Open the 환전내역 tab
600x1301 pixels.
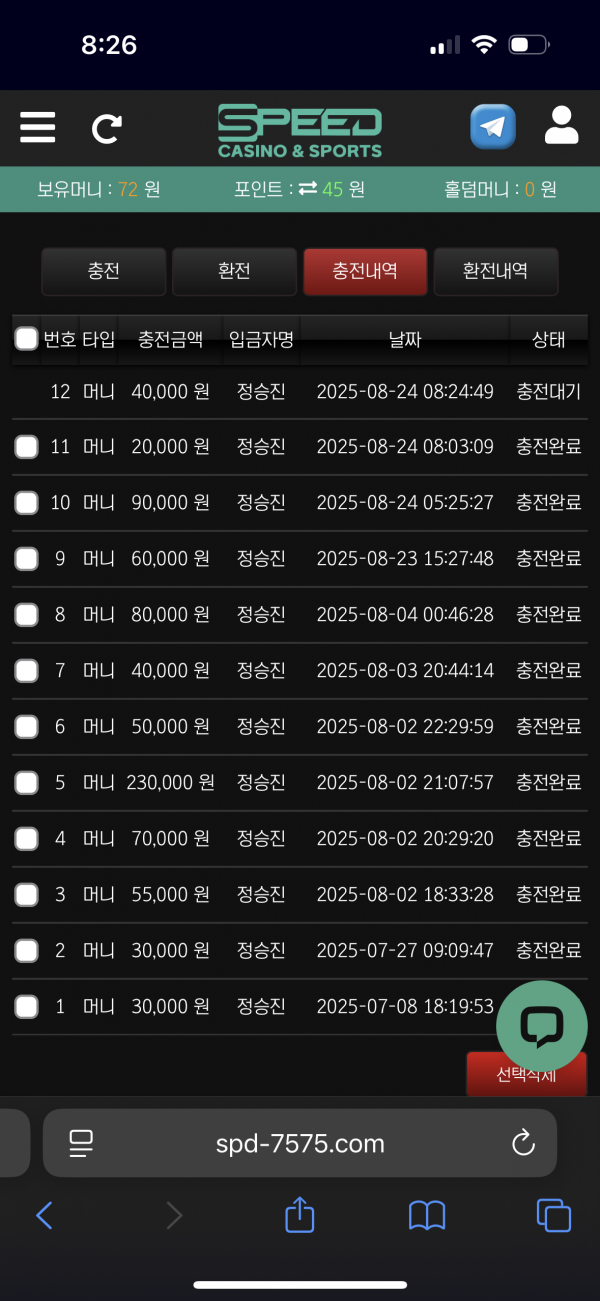(x=495, y=271)
